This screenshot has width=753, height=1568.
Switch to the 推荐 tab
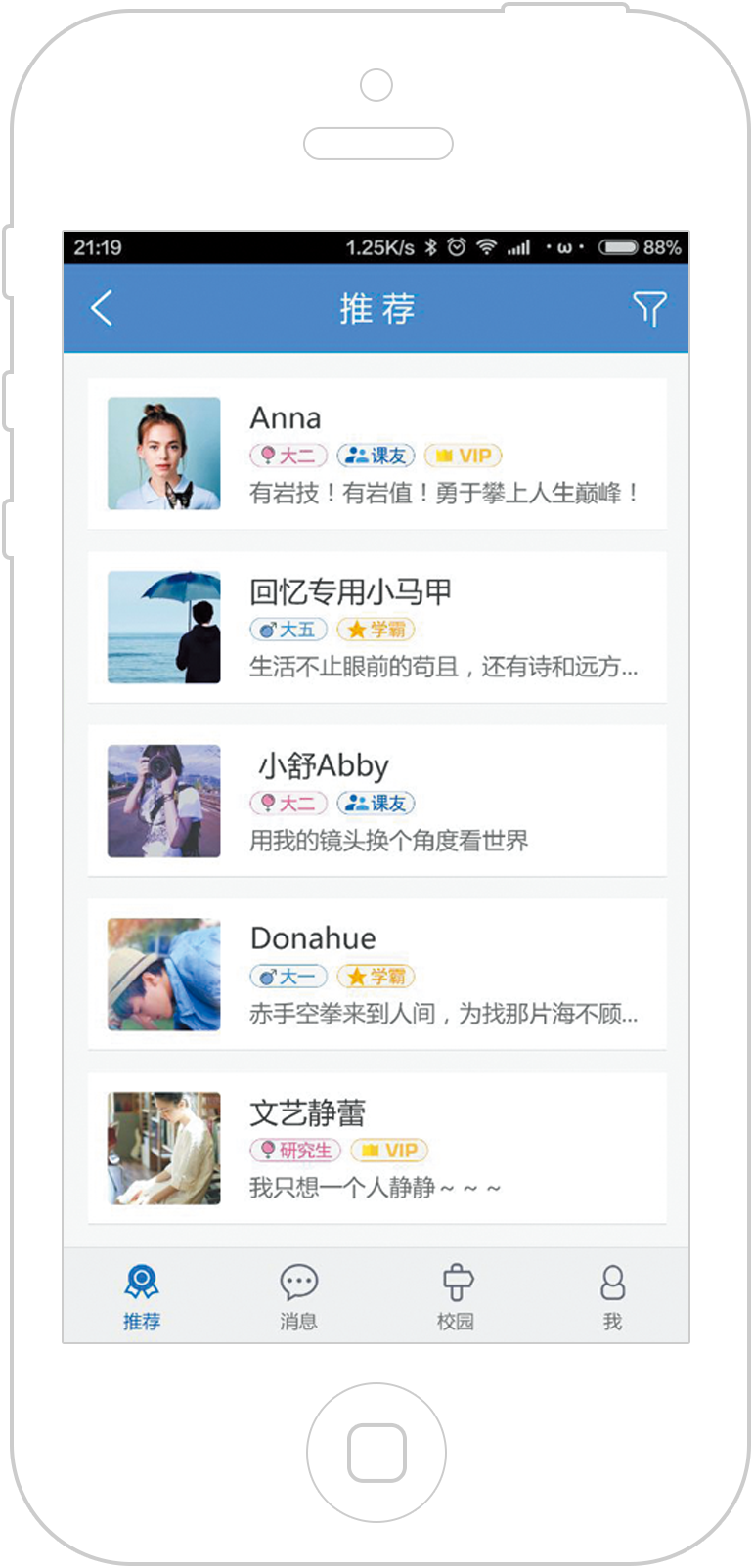[x=142, y=1296]
